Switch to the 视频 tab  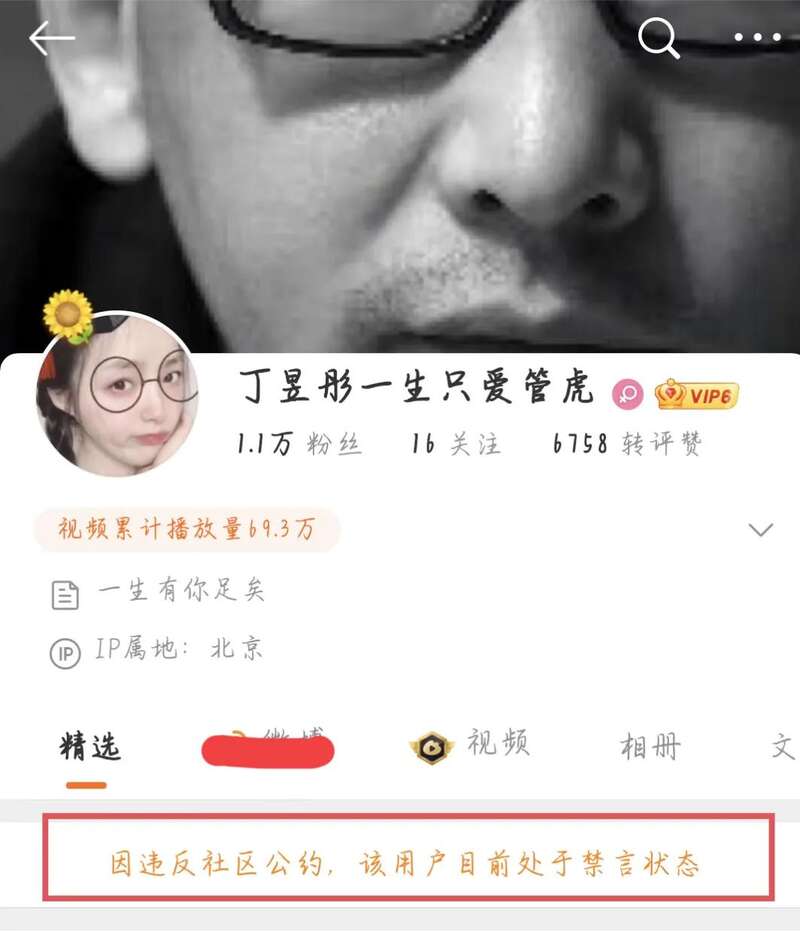click(x=470, y=746)
